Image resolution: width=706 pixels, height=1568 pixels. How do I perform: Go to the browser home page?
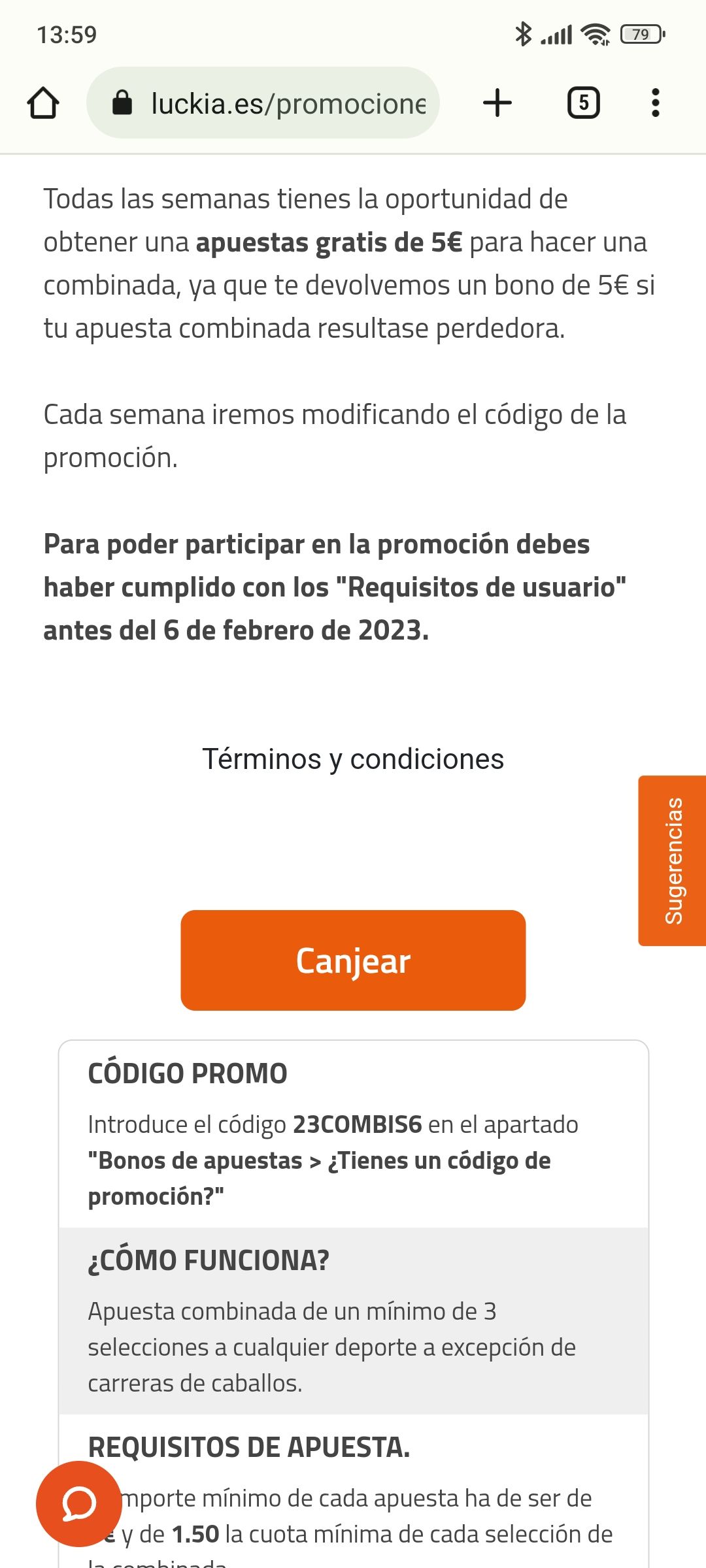click(43, 103)
